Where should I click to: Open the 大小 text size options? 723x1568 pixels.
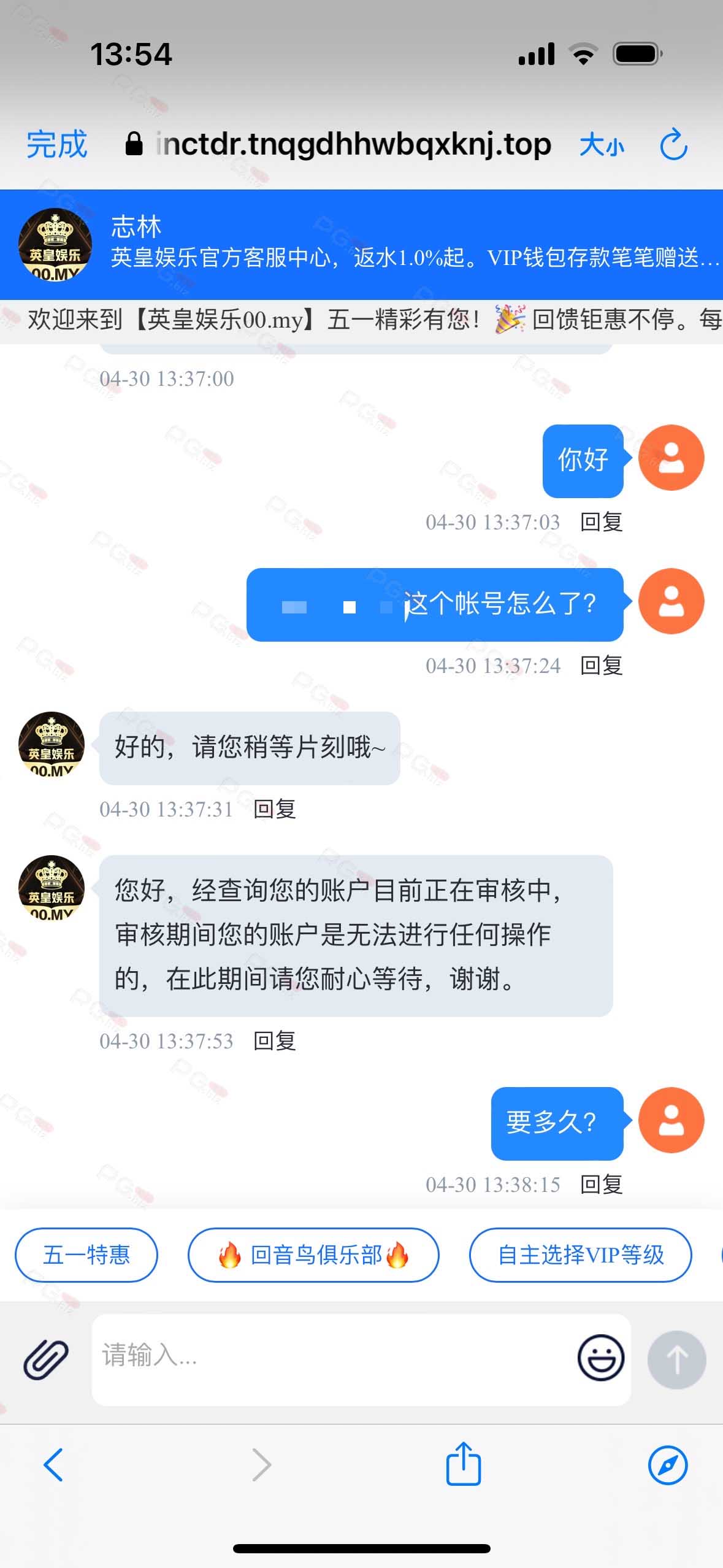pyautogui.click(x=602, y=145)
